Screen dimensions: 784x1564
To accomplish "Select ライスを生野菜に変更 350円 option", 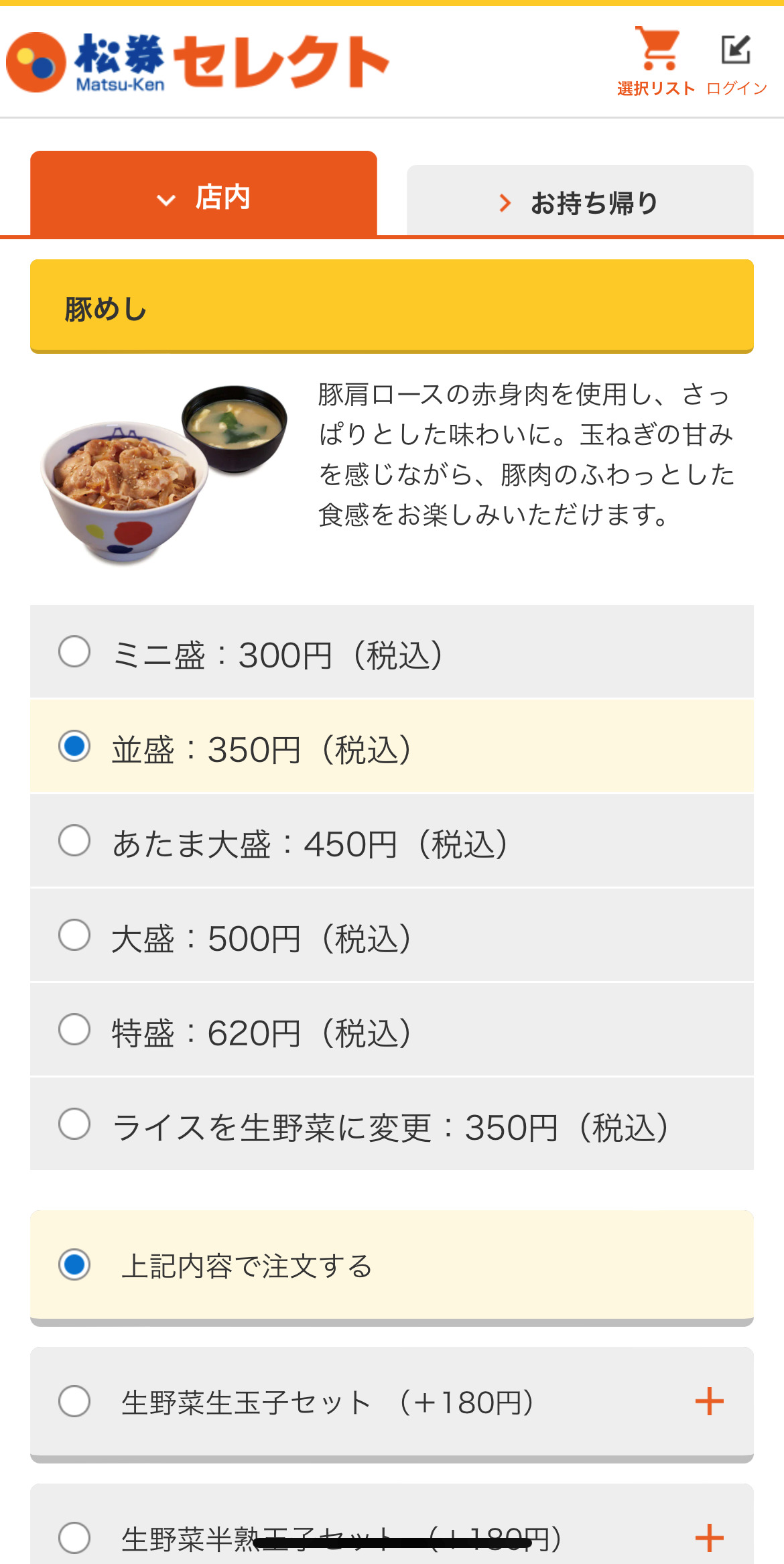I will 392,1124.
